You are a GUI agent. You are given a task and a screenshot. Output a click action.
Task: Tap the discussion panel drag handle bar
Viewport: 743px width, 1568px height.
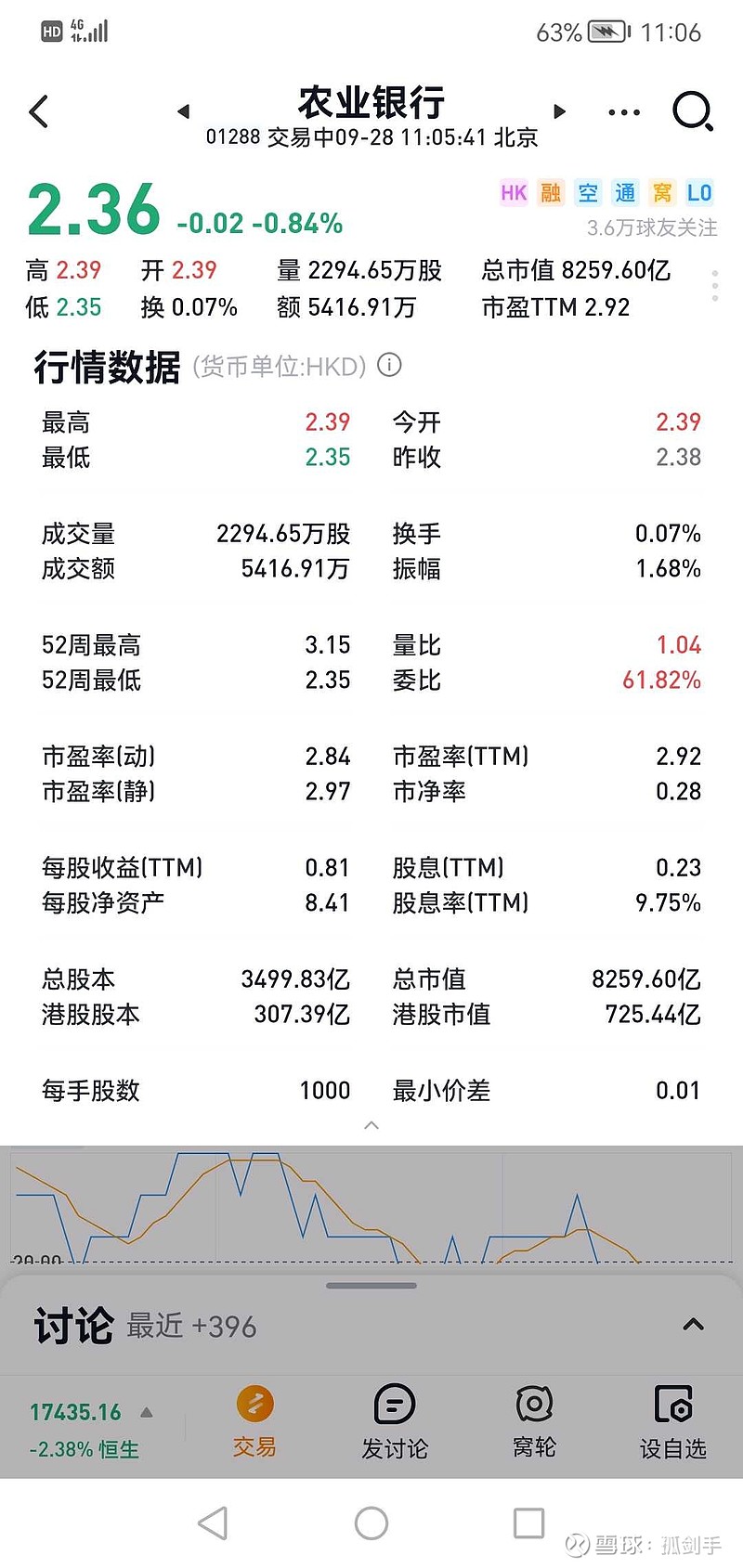point(371,1285)
